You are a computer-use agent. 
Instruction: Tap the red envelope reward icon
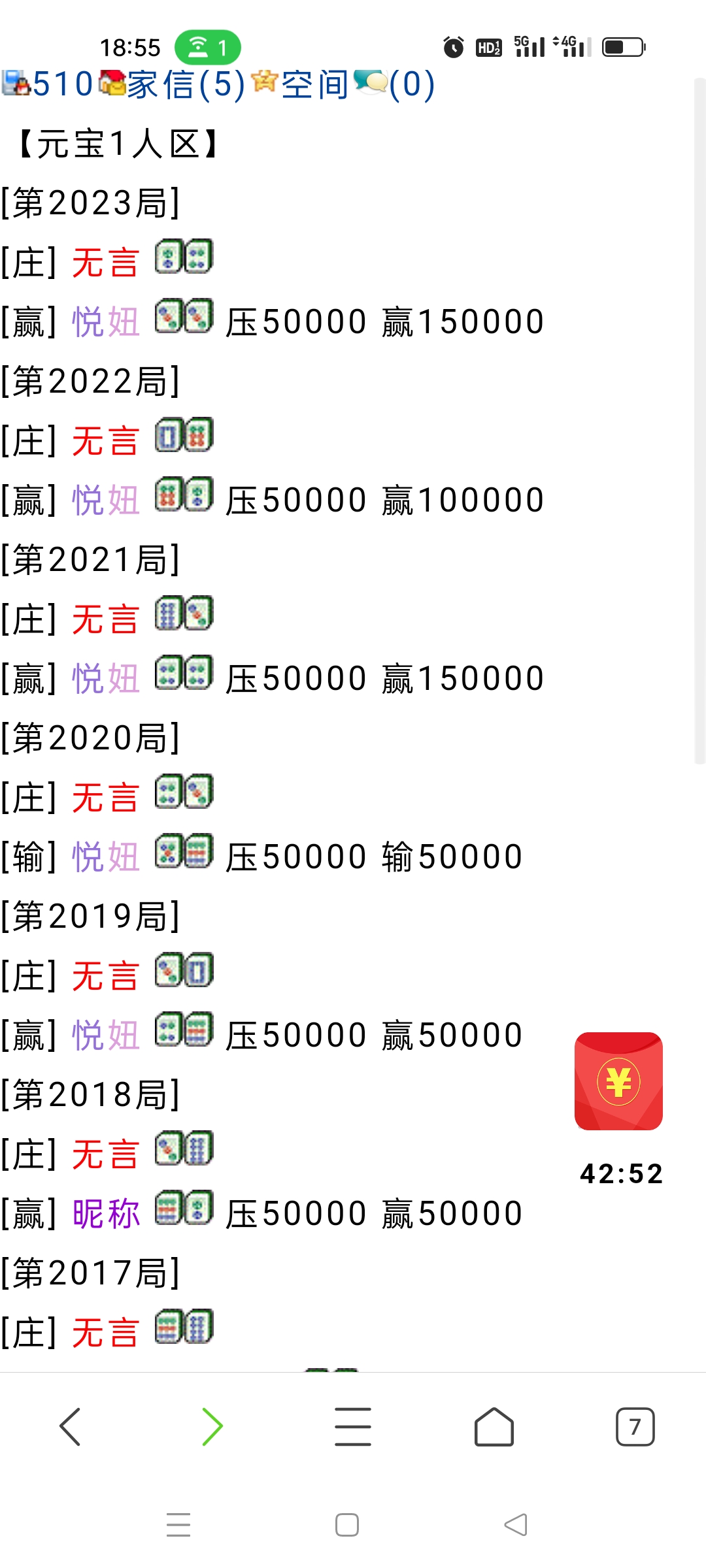point(618,1081)
